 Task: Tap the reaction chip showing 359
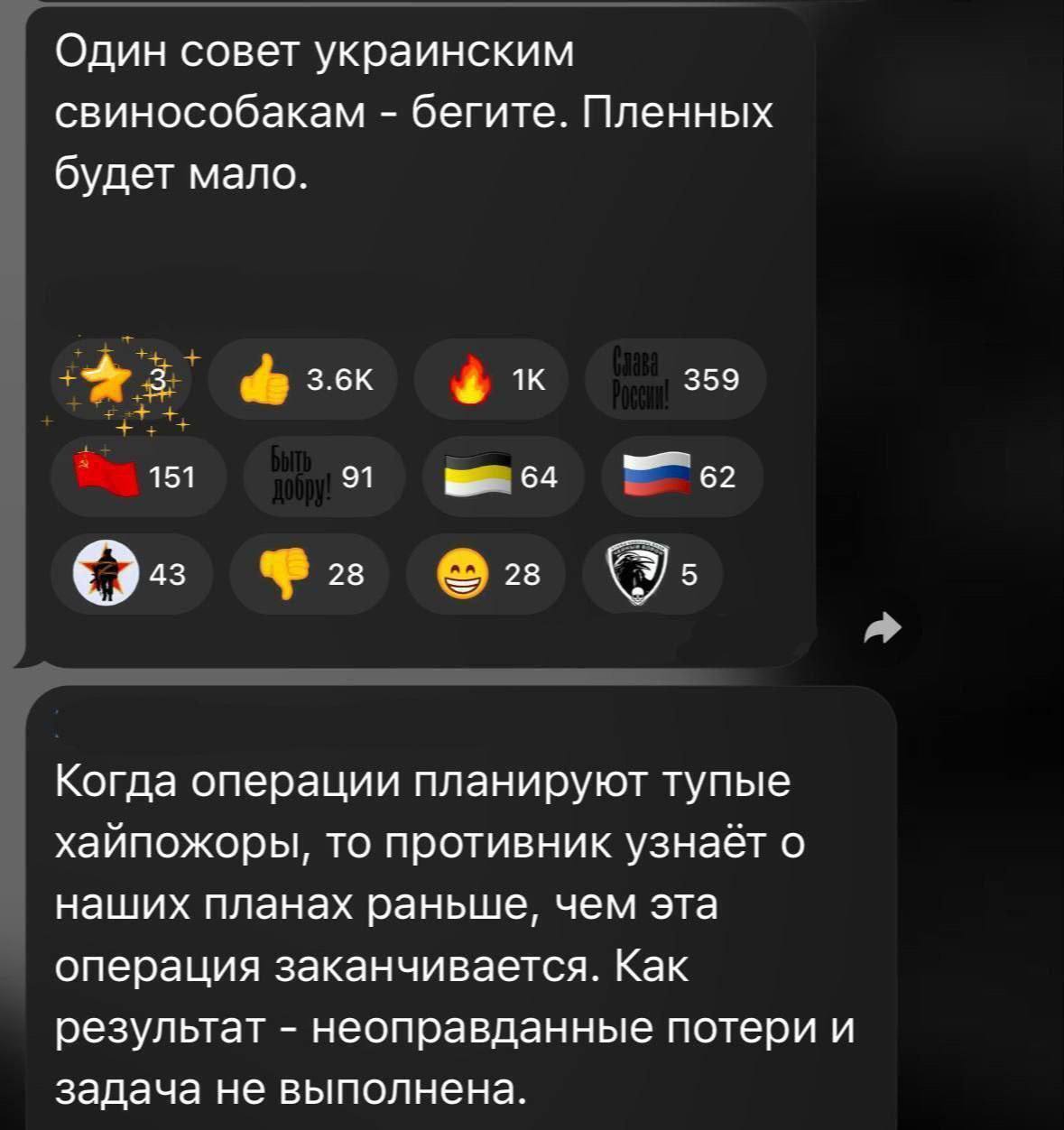677,380
